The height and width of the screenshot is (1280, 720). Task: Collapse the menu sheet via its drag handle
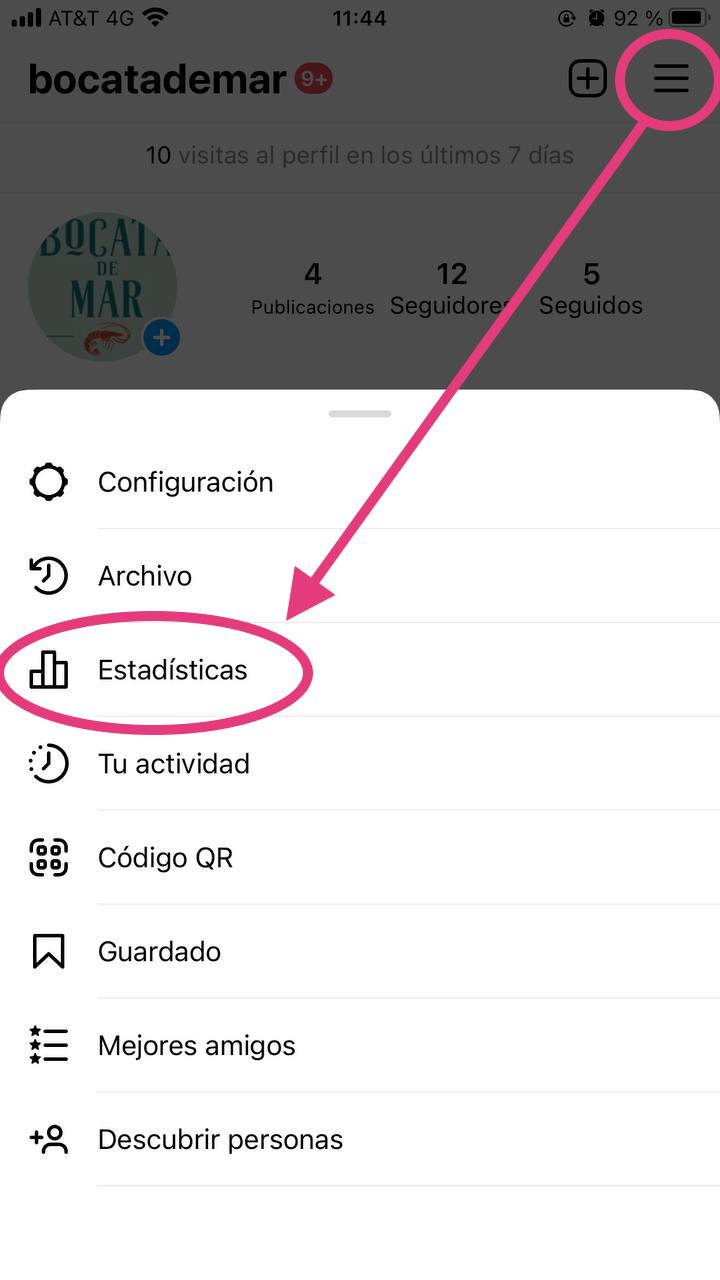[360, 413]
